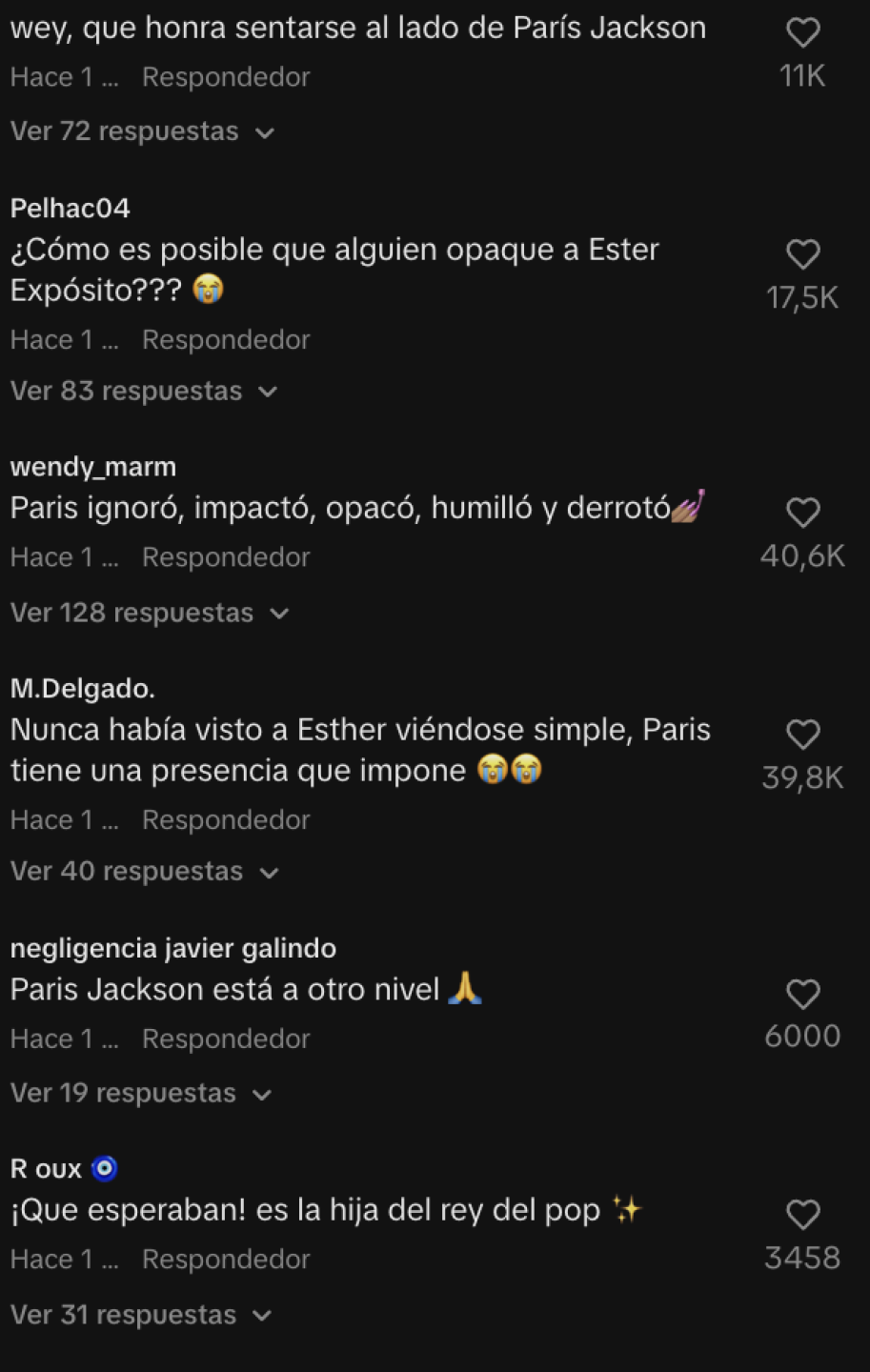Toggle like on M.Delgado.'s comment

803,735
